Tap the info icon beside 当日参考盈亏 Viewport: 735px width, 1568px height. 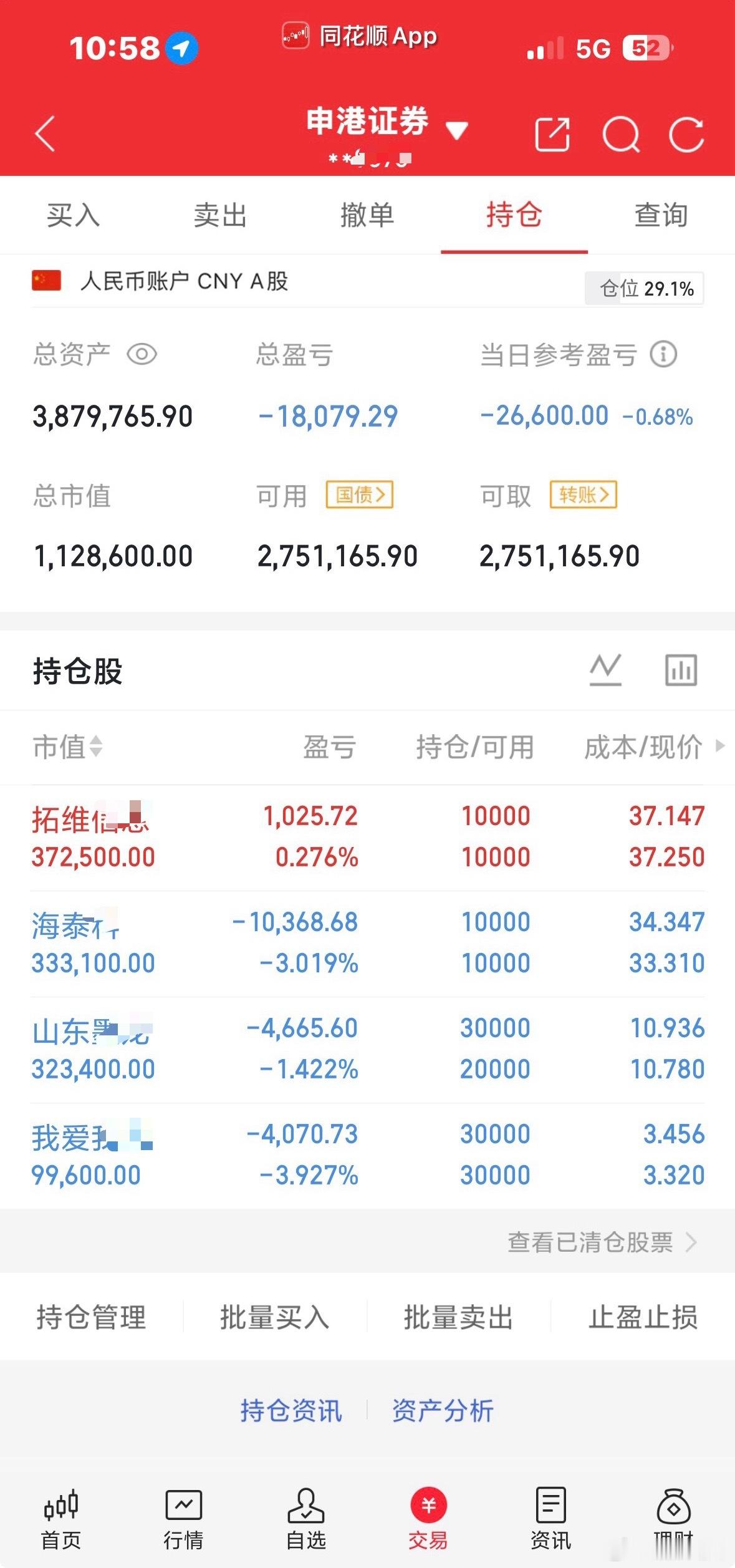coord(663,355)
